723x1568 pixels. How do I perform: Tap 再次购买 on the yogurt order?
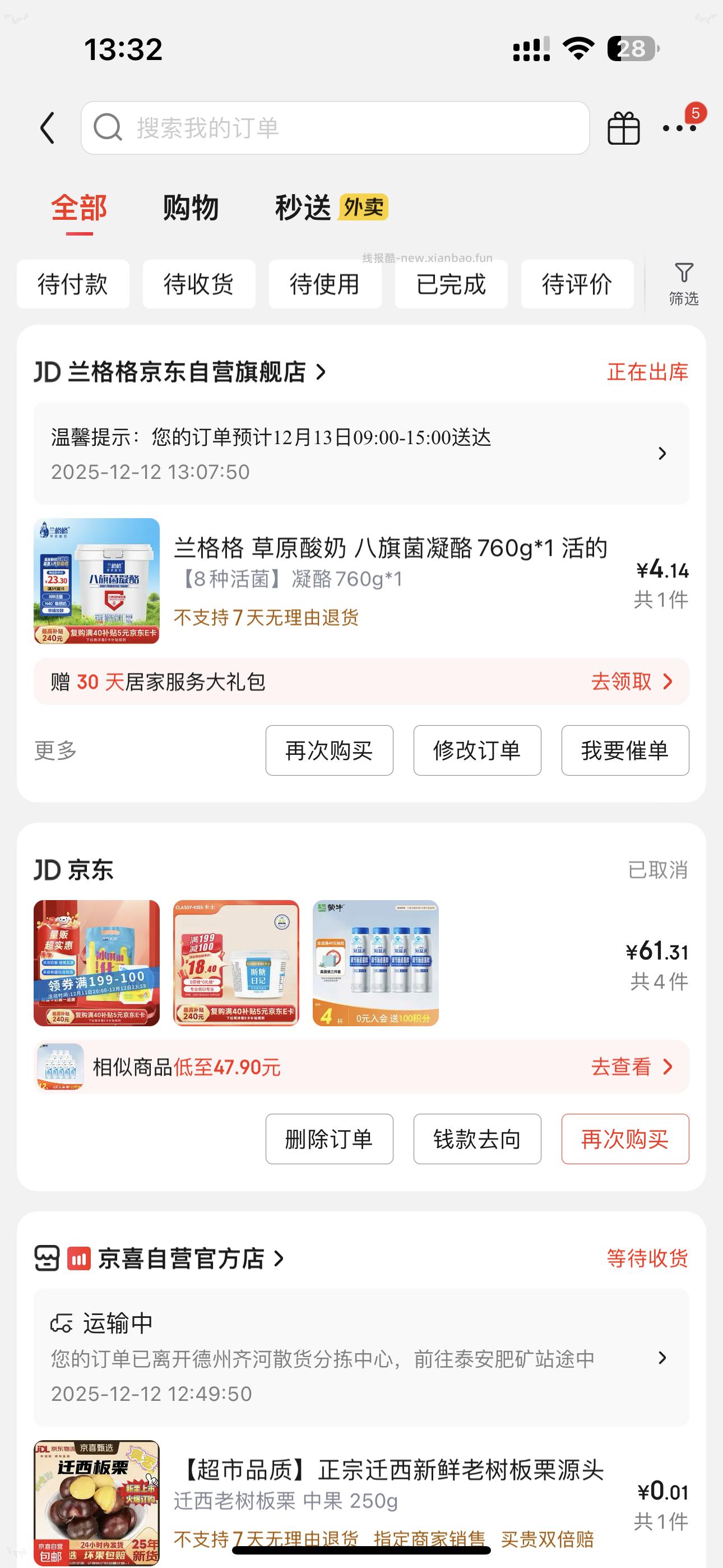[x=328, y=750]
